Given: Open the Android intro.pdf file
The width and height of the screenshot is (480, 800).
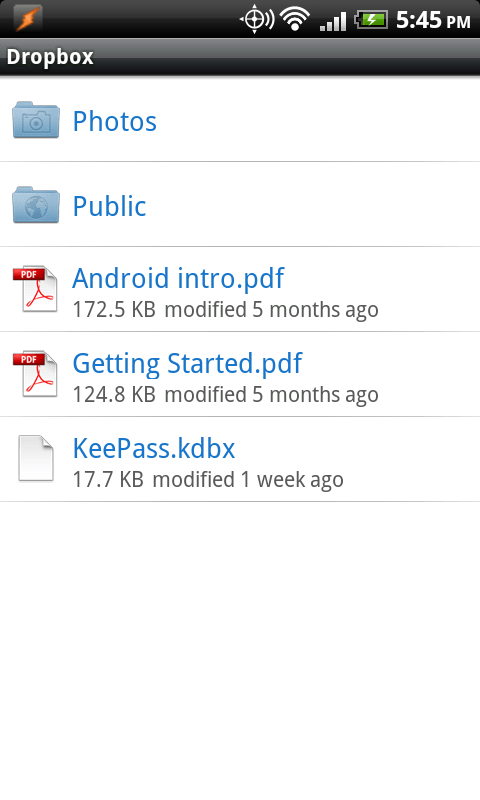Looking at the screenshot, I should click(240, 289).
